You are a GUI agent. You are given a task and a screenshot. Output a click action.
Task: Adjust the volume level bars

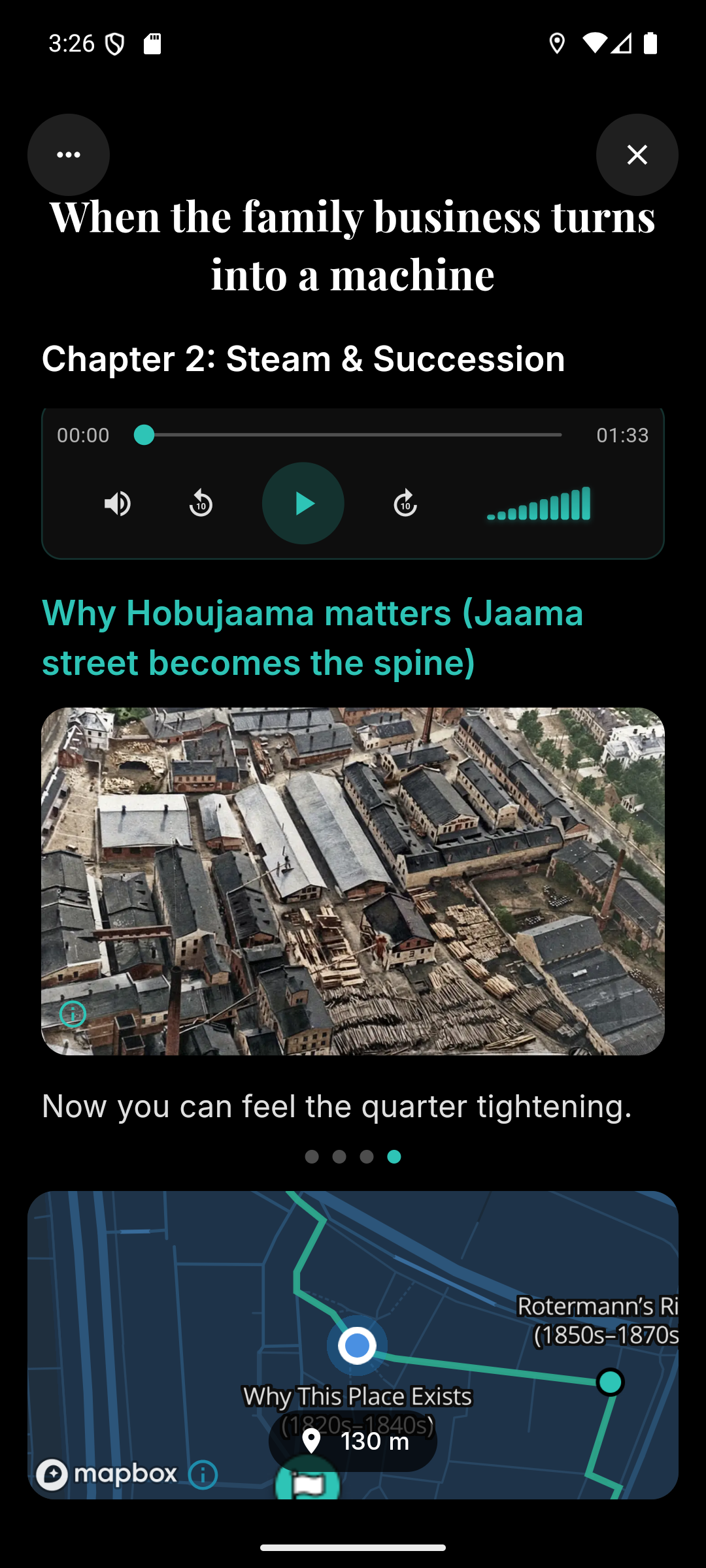[x=539, y=504]
